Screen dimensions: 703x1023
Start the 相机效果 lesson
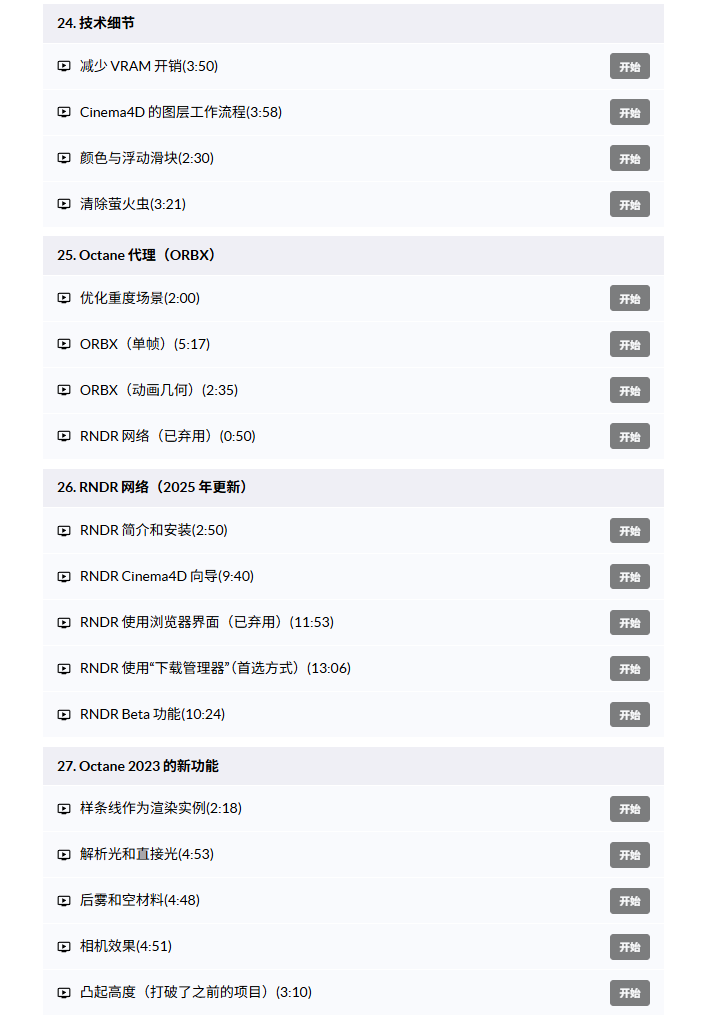[629, 946]
